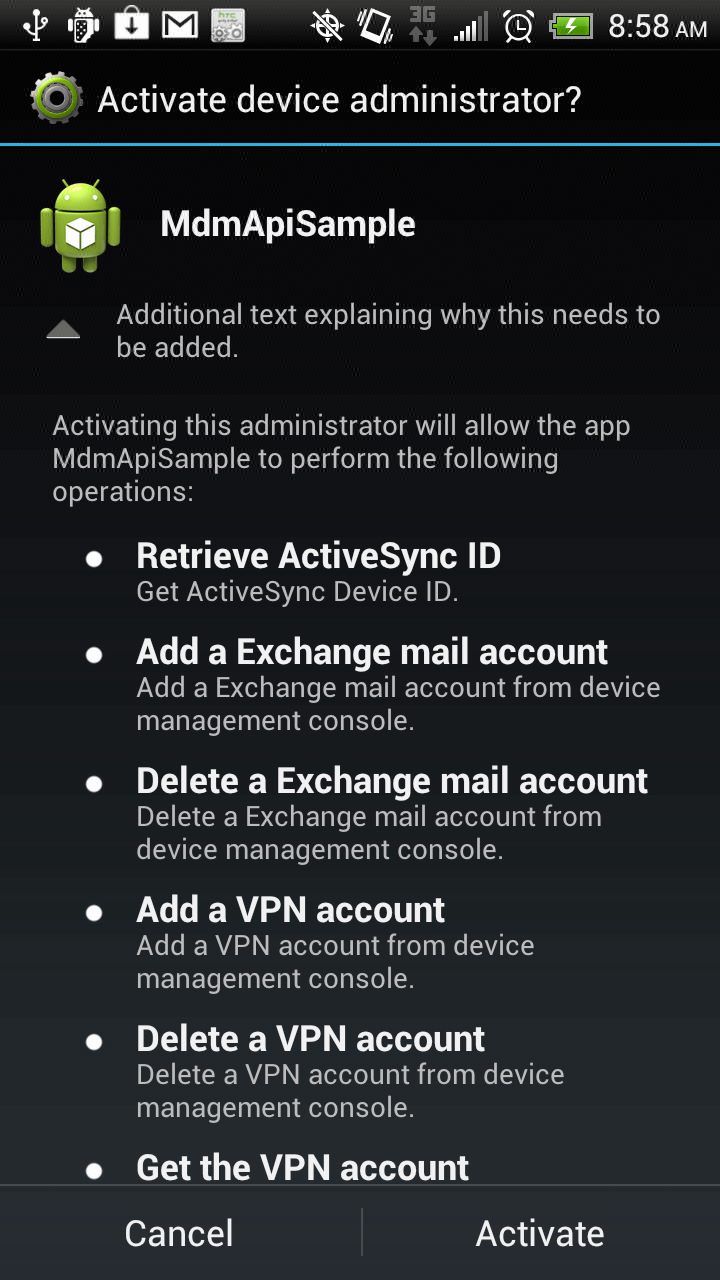Image resolution: width=720 pixels, height=1280 pixels.
Task: Collapse the additional explanation text
Action: tap(63, 330)
